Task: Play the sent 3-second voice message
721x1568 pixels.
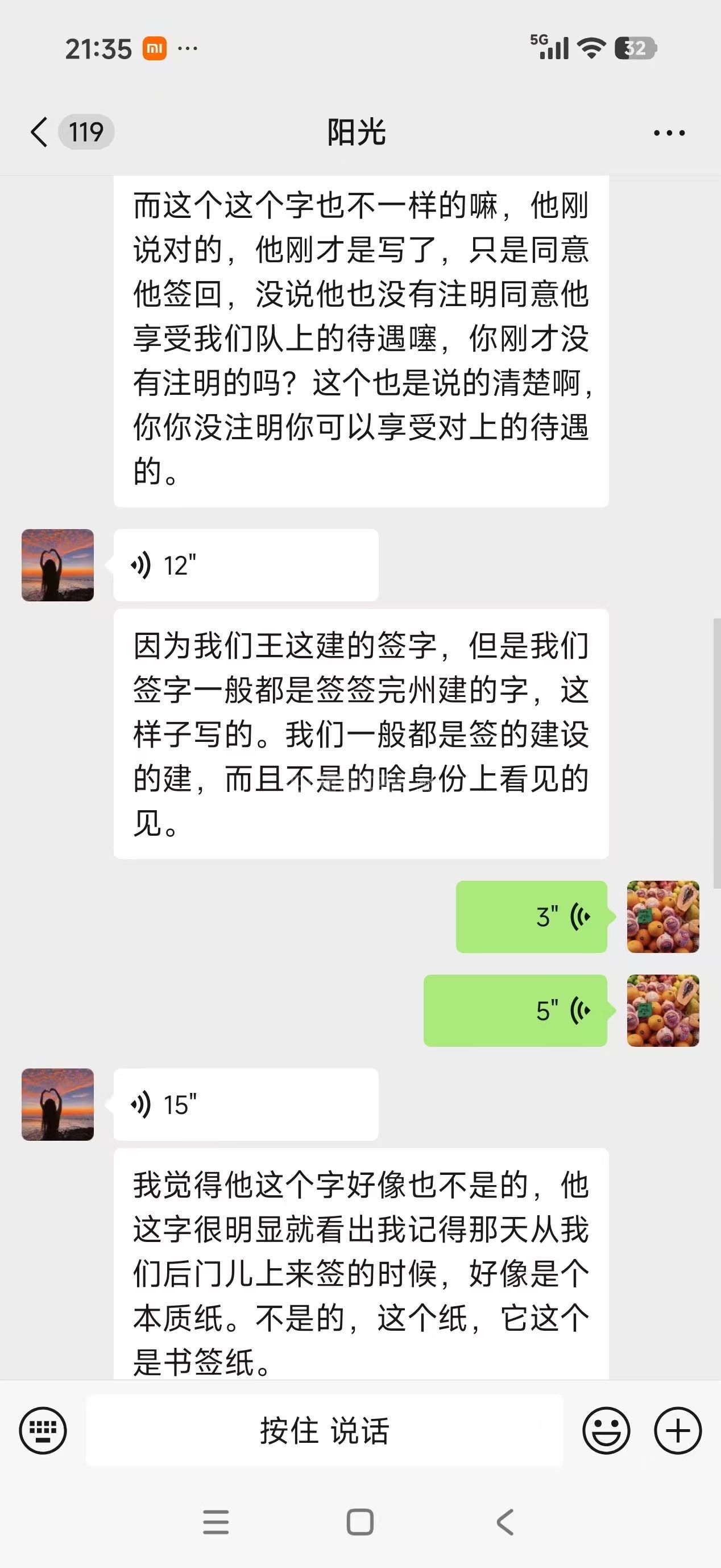Action: point(531,917)
